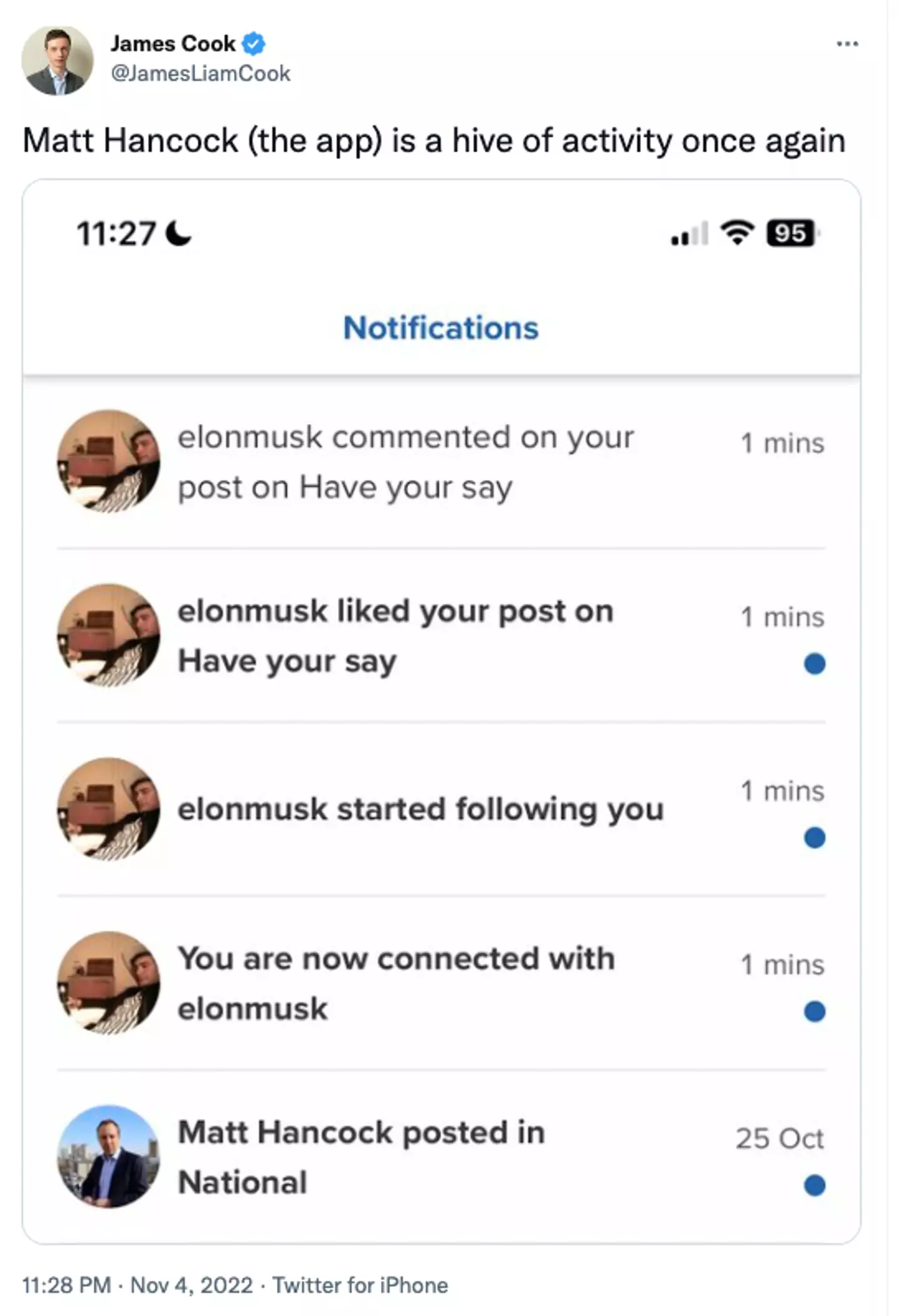Screen dimensions: 898x1316
Task: Open James Cook's profile picture
Action: (57, 60)
